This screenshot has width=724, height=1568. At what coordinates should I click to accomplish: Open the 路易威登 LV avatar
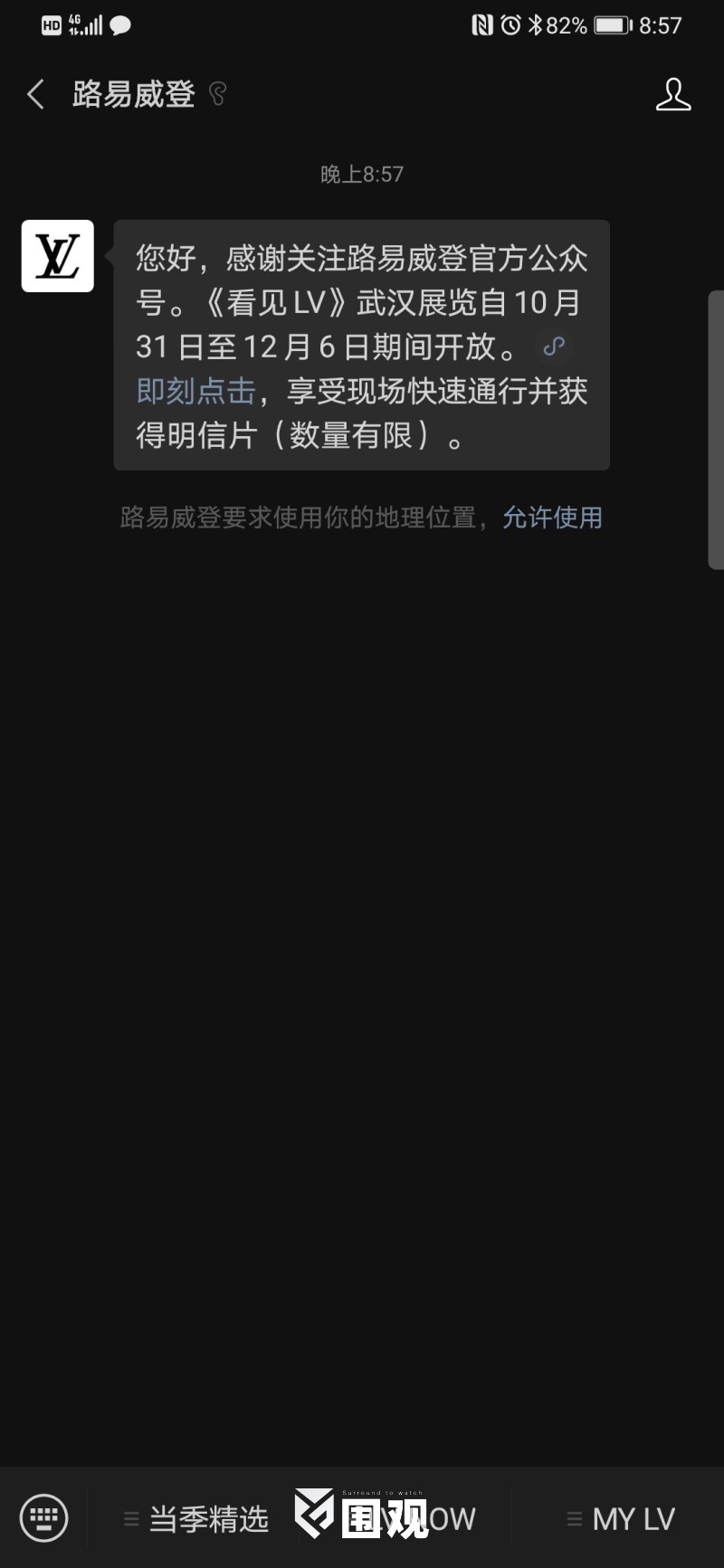pos(58,256)
